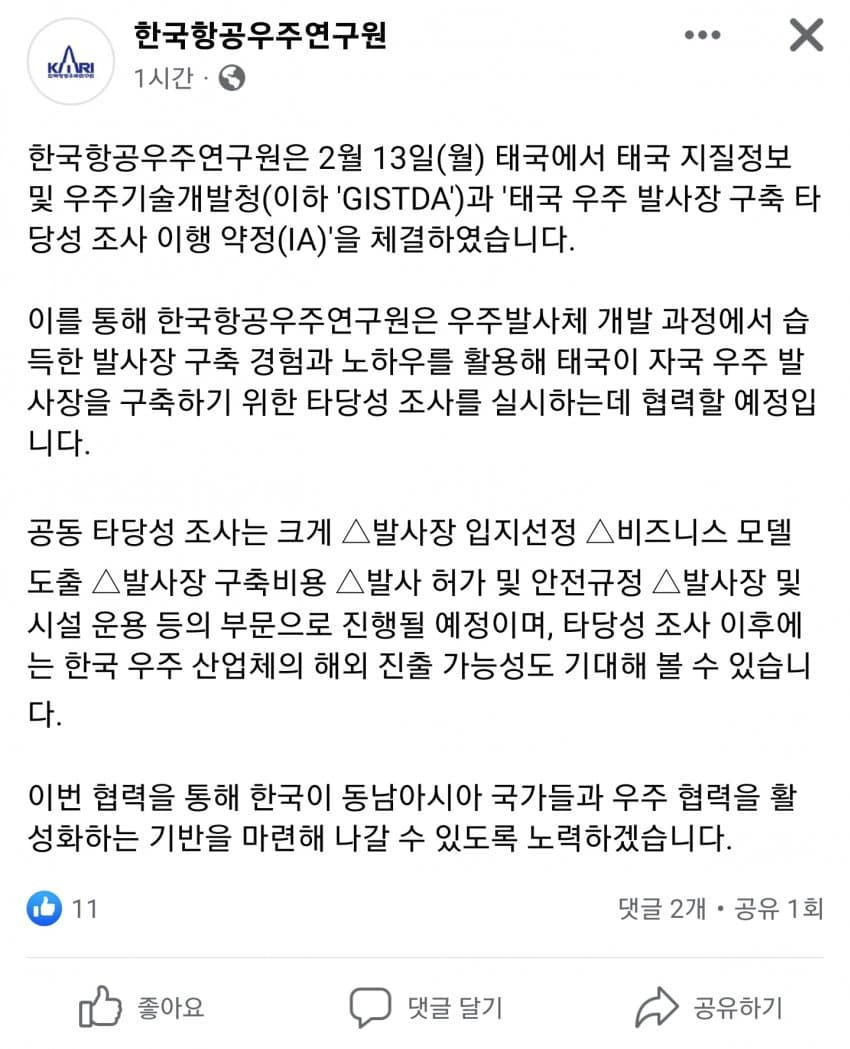Tap 댓글 달기 to write a comment
The image size is (850, 1049).
(x=425, y=1007)
